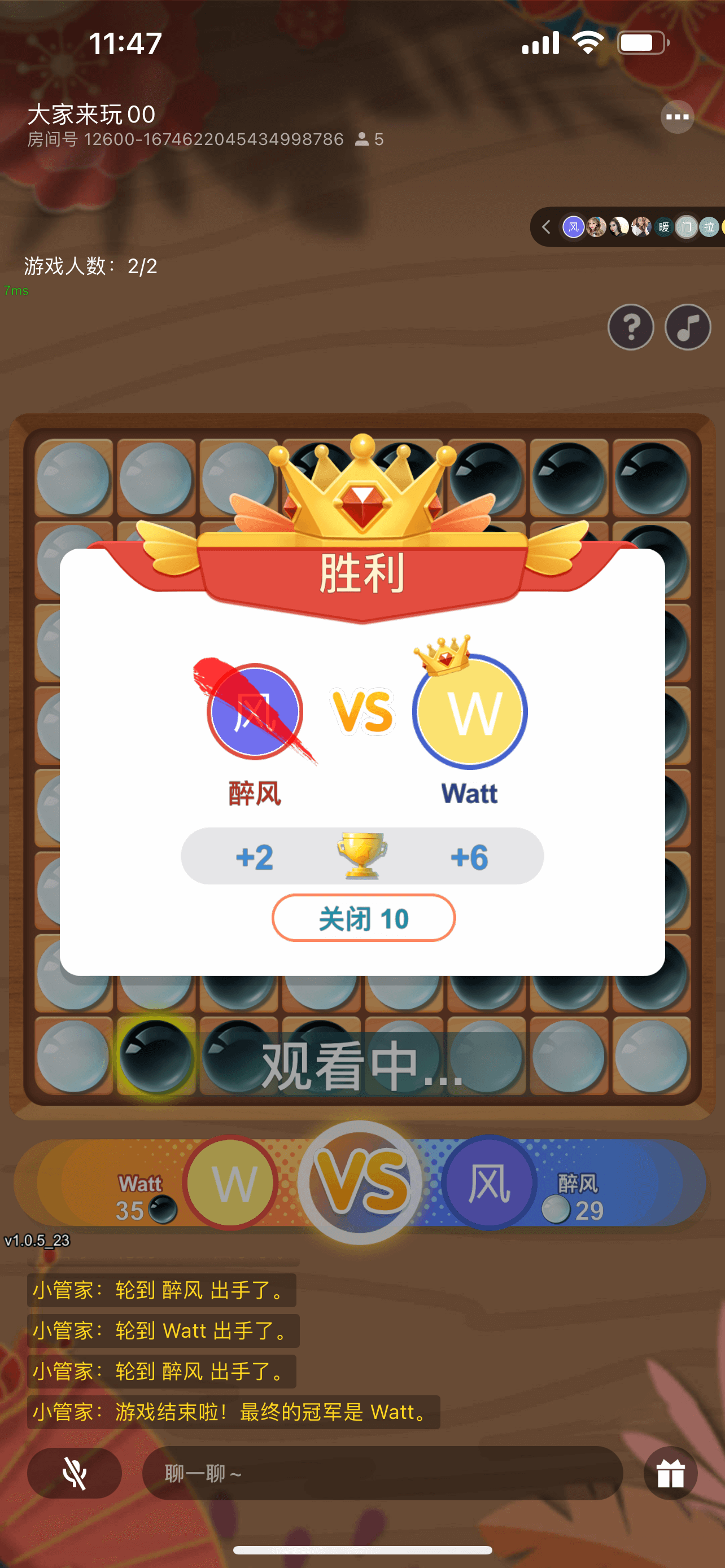The width and height of the screenshot is (725, 1568).
Task: Tap the 聊一聊 chat input field
Action: point(382,1474)
